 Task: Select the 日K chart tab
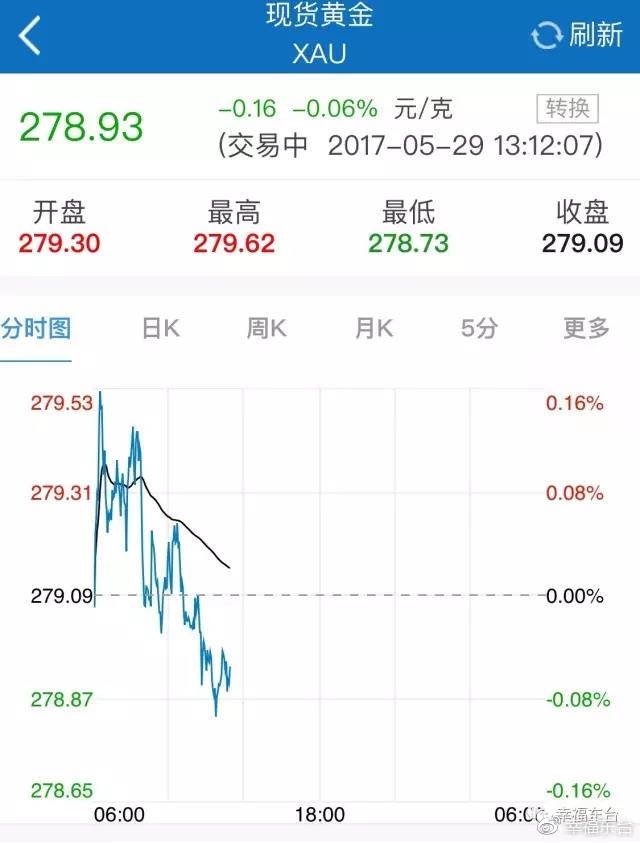pos(160,328)
